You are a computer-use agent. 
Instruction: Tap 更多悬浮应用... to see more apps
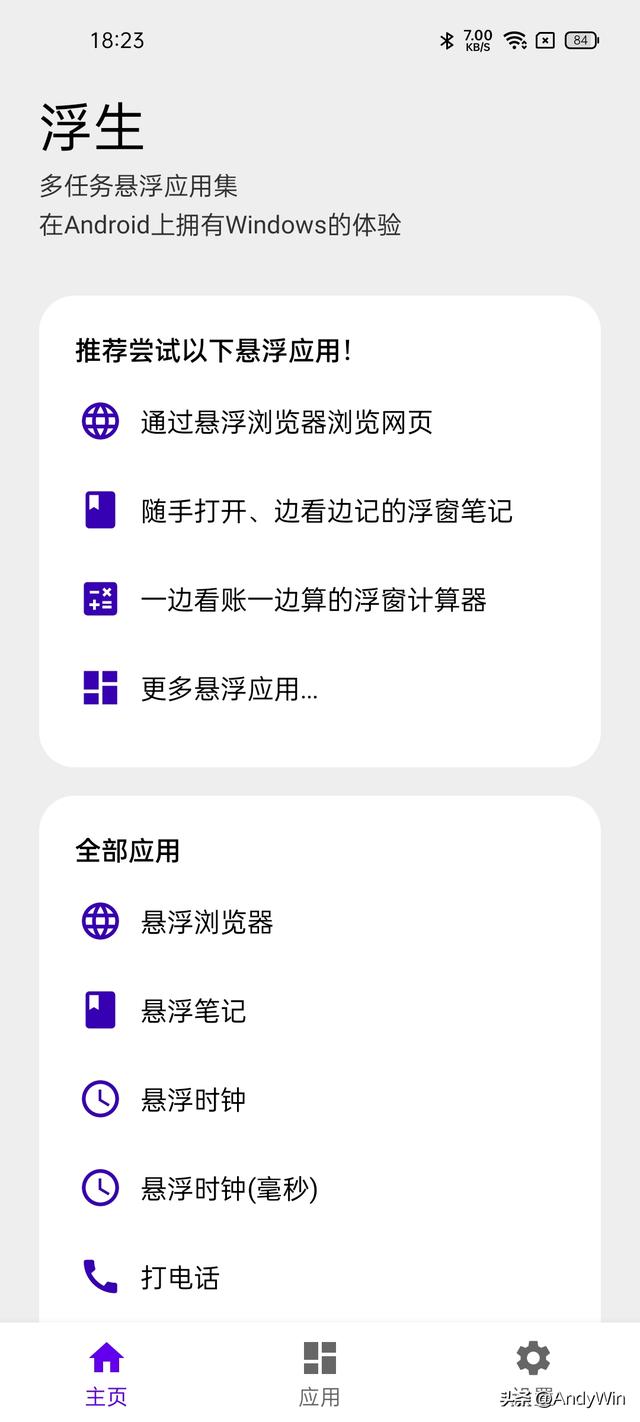click(x=320, y=689)
